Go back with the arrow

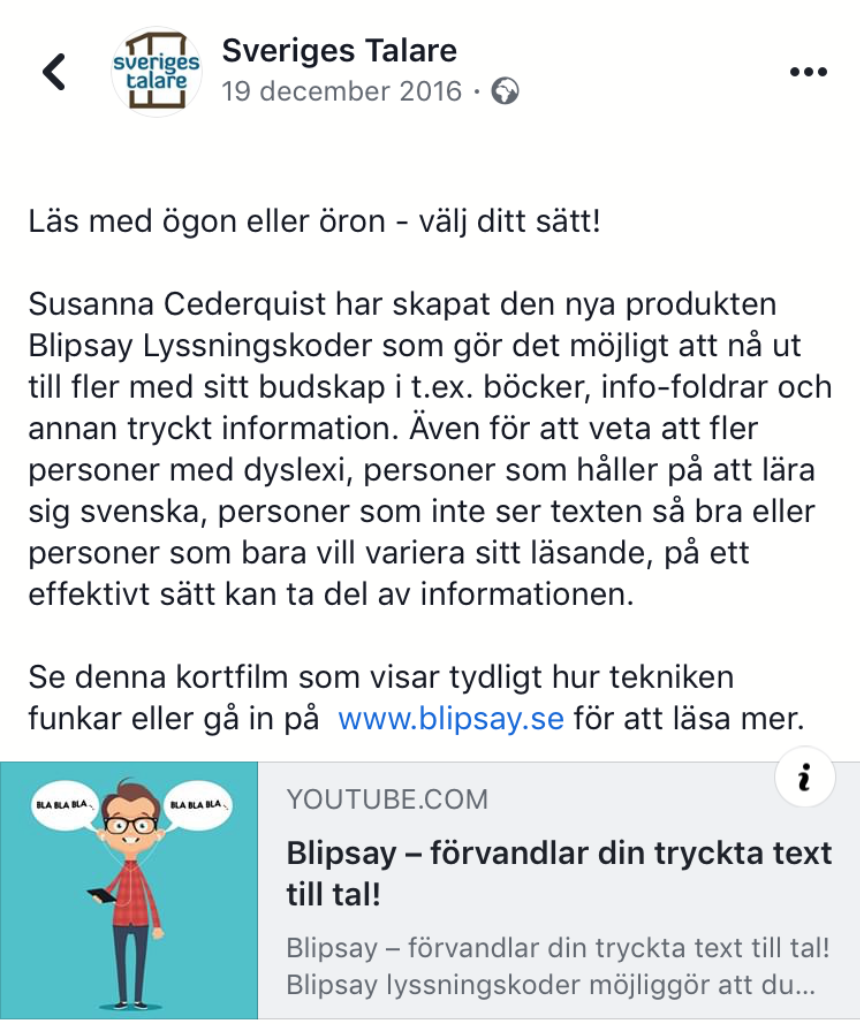[x=54, y=72]
